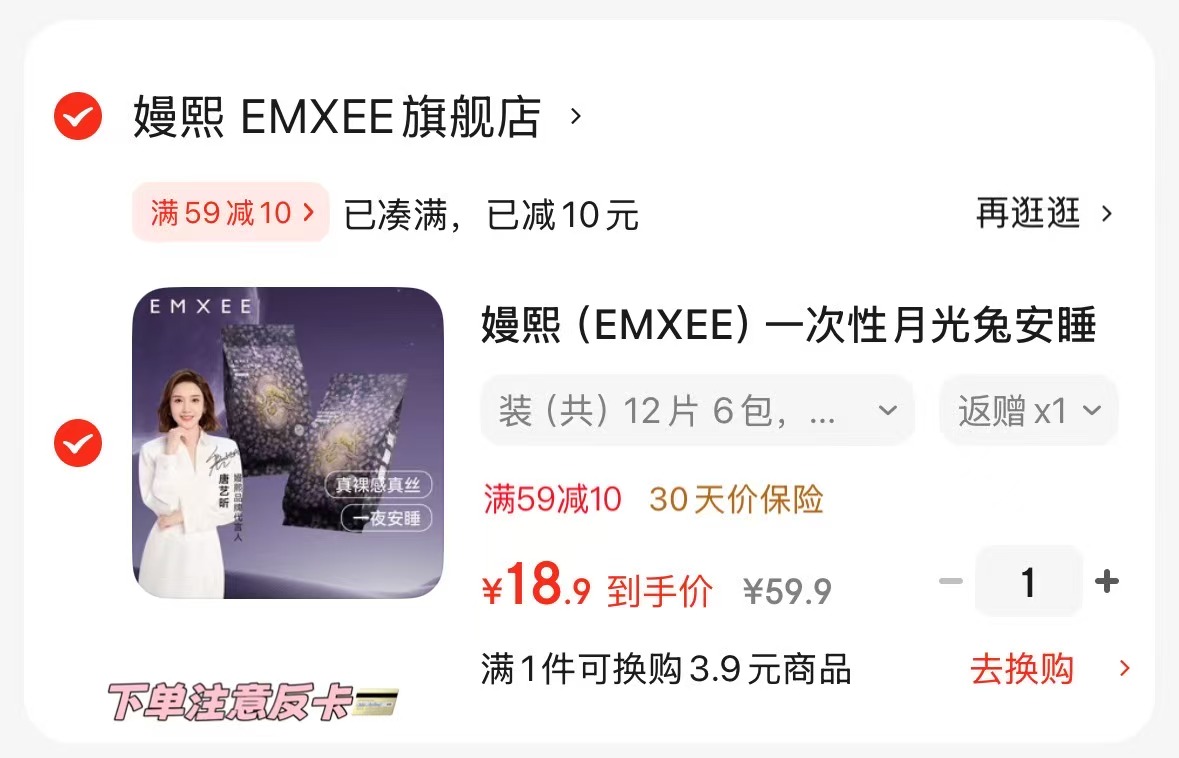Edit the quantity field showing 1
1179x758 pixels.
[x=1028, y=581]
